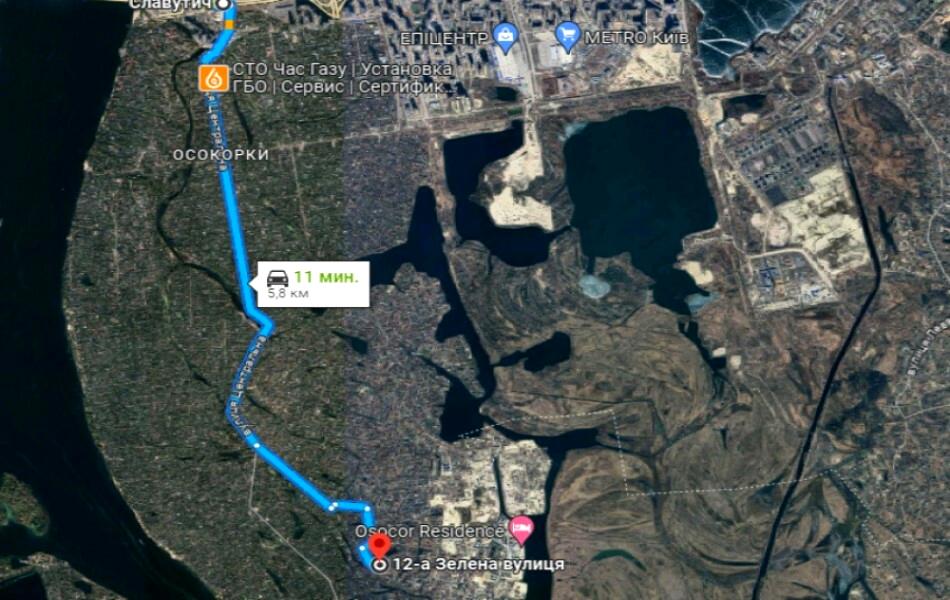This screenshot has height=600, width=950.
Task: Open the Osocor Residence hotel marker
Action: coord(520,529)
